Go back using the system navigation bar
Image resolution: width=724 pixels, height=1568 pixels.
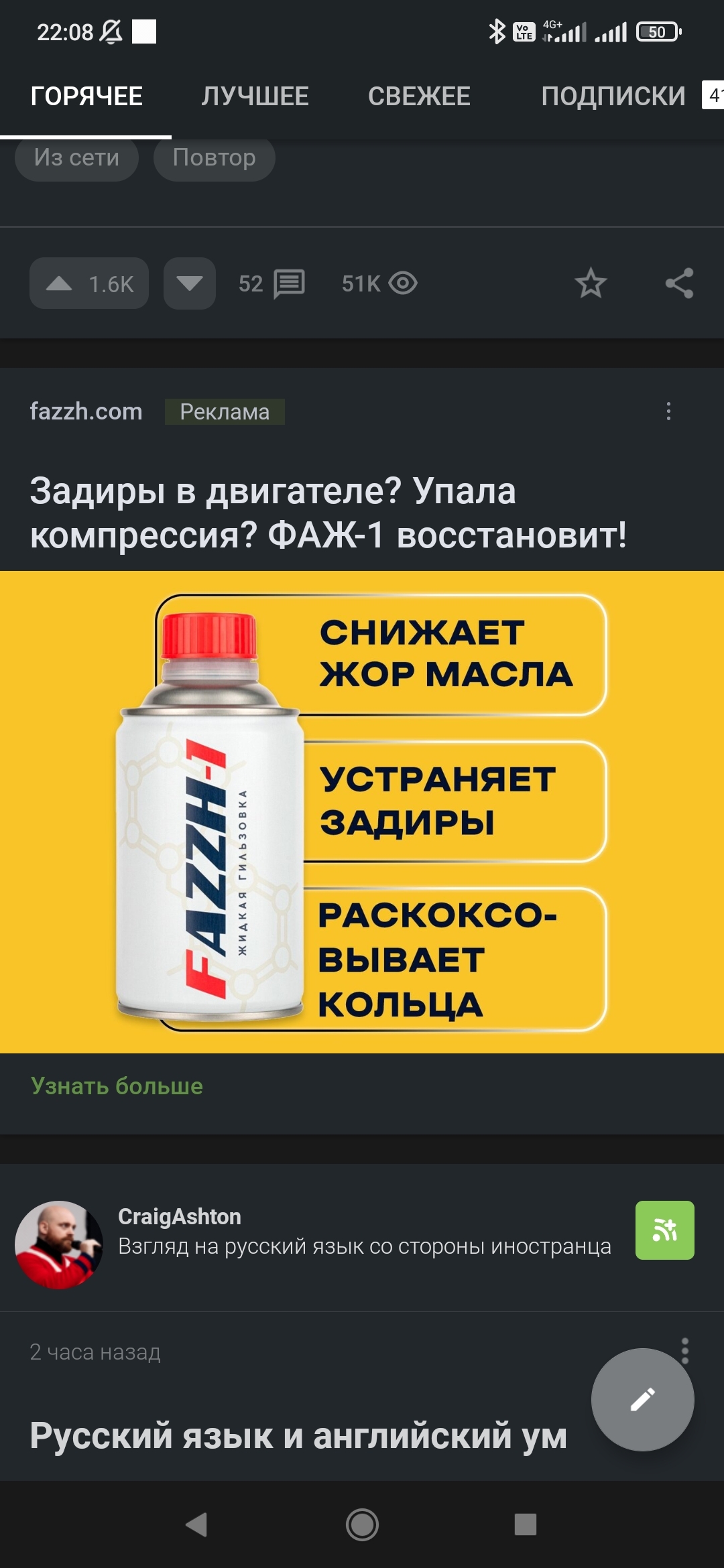click(x=196, y=1525)
